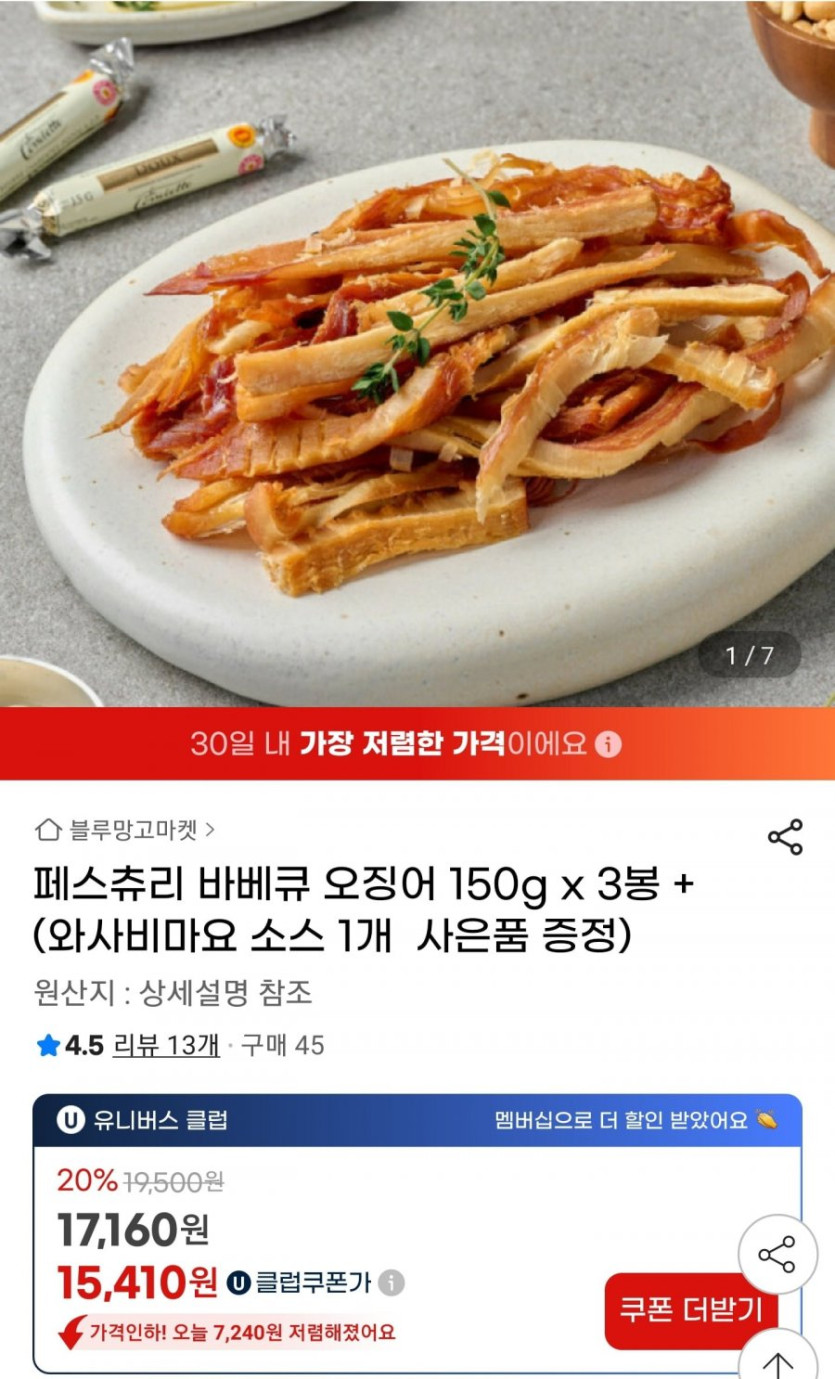This screenshot has width=835, height=1379.
Task: Share this product via the title share icon
Action: click(x=785, y=837)
